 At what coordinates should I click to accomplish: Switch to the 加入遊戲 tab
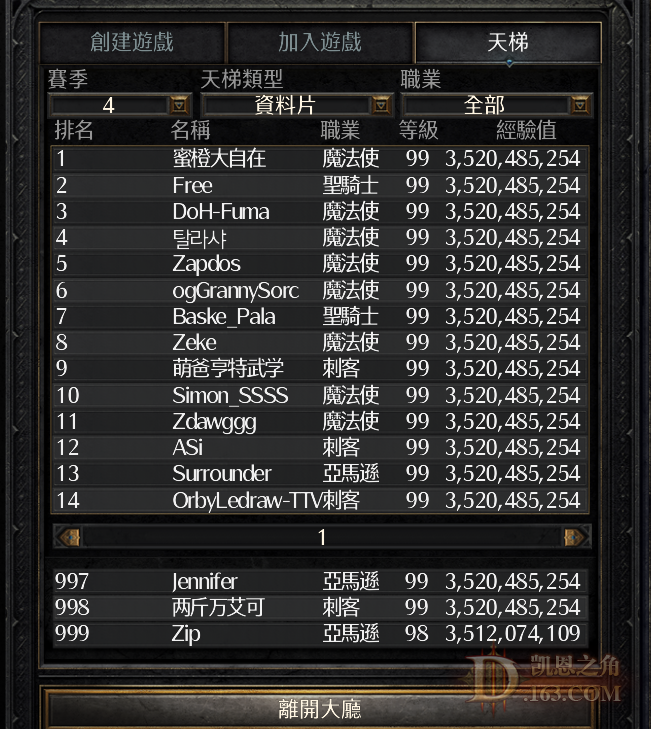pos(320,42)
